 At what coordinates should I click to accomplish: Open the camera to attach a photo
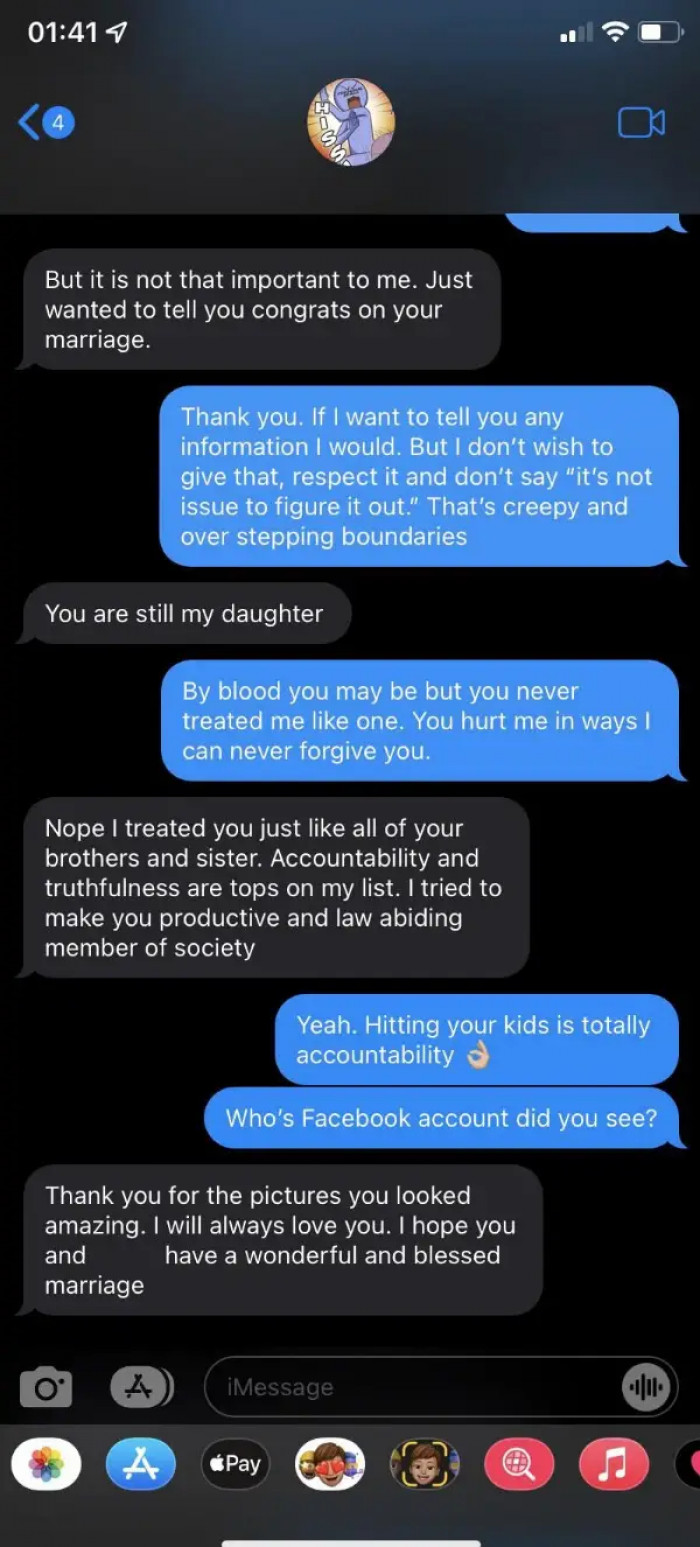pyautogui.click(x=46, y=1388)
